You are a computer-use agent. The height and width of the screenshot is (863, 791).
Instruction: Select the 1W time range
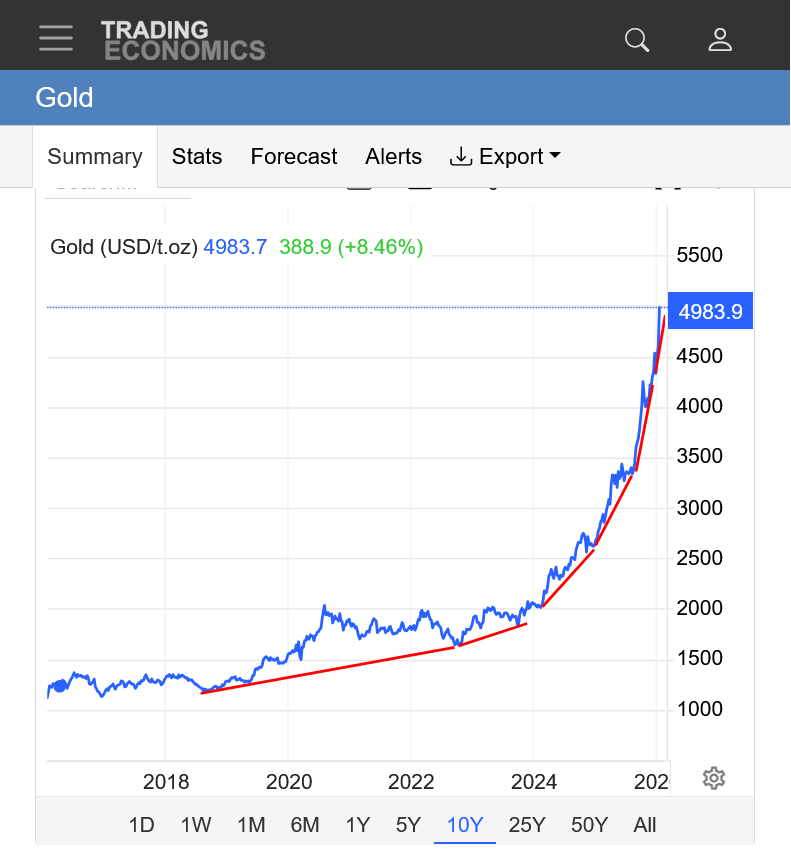(196, 825)
